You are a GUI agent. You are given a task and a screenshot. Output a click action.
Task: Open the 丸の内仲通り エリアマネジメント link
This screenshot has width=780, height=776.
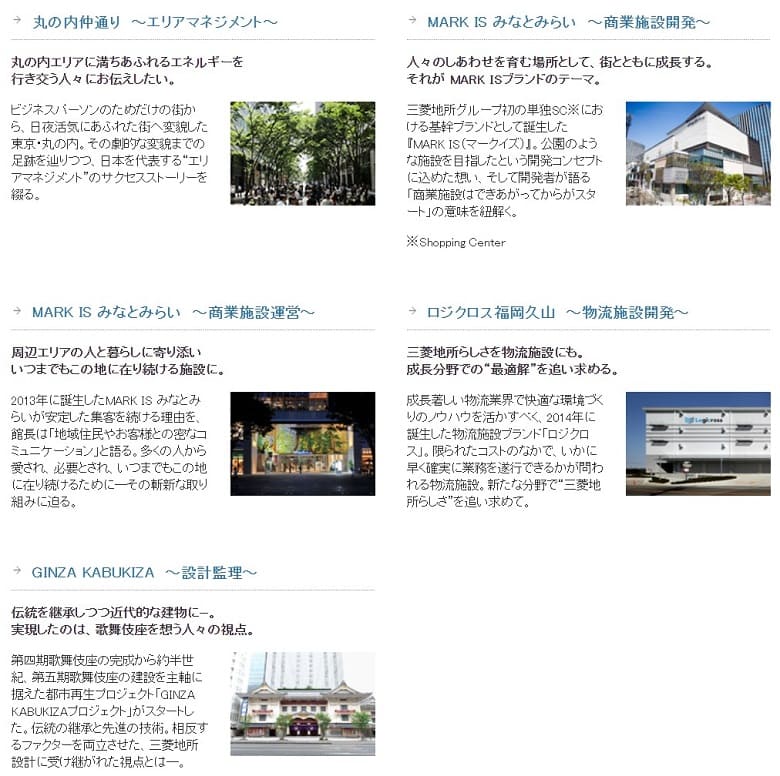pos(155,22)
